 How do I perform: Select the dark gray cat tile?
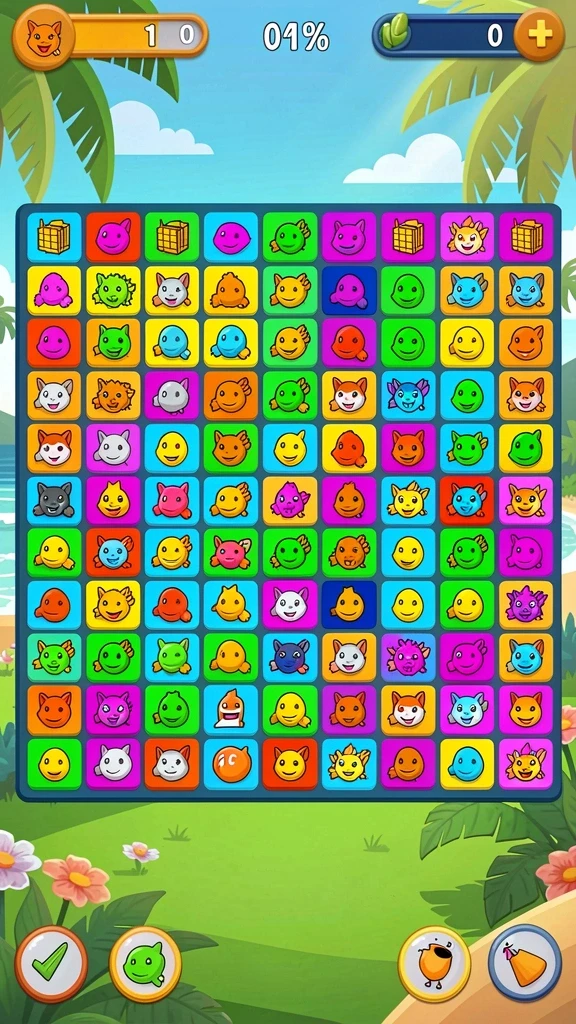[x=54, y=501]
